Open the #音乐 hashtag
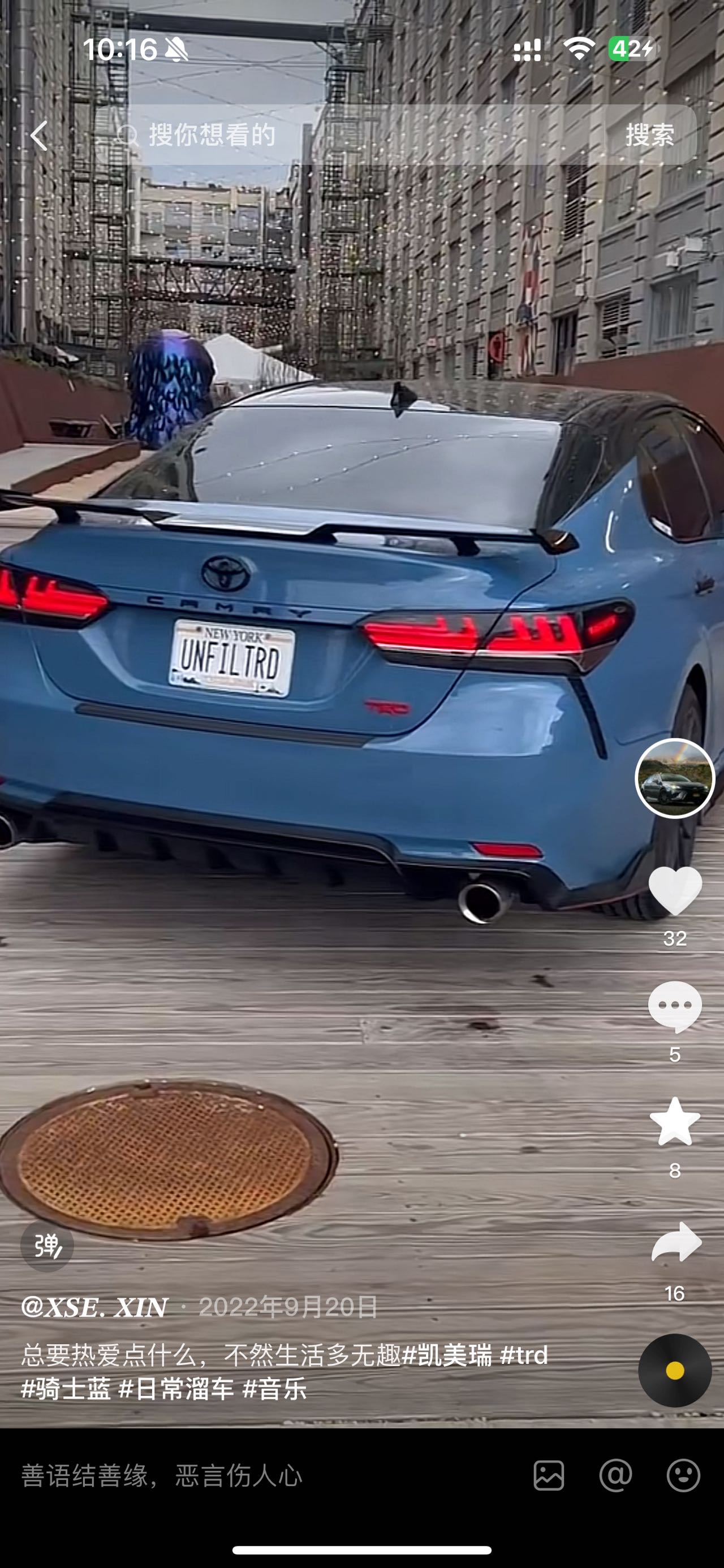Viewport: 724px width, 1568px height. tap(274, 1389)
